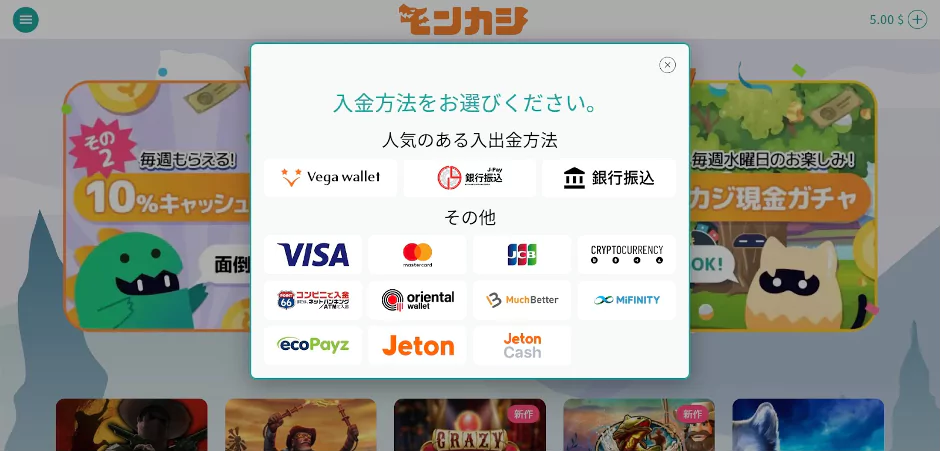Choose MiFinity for deposit
This screenshot has width=941, height=452.
click(x=627, y=300)
